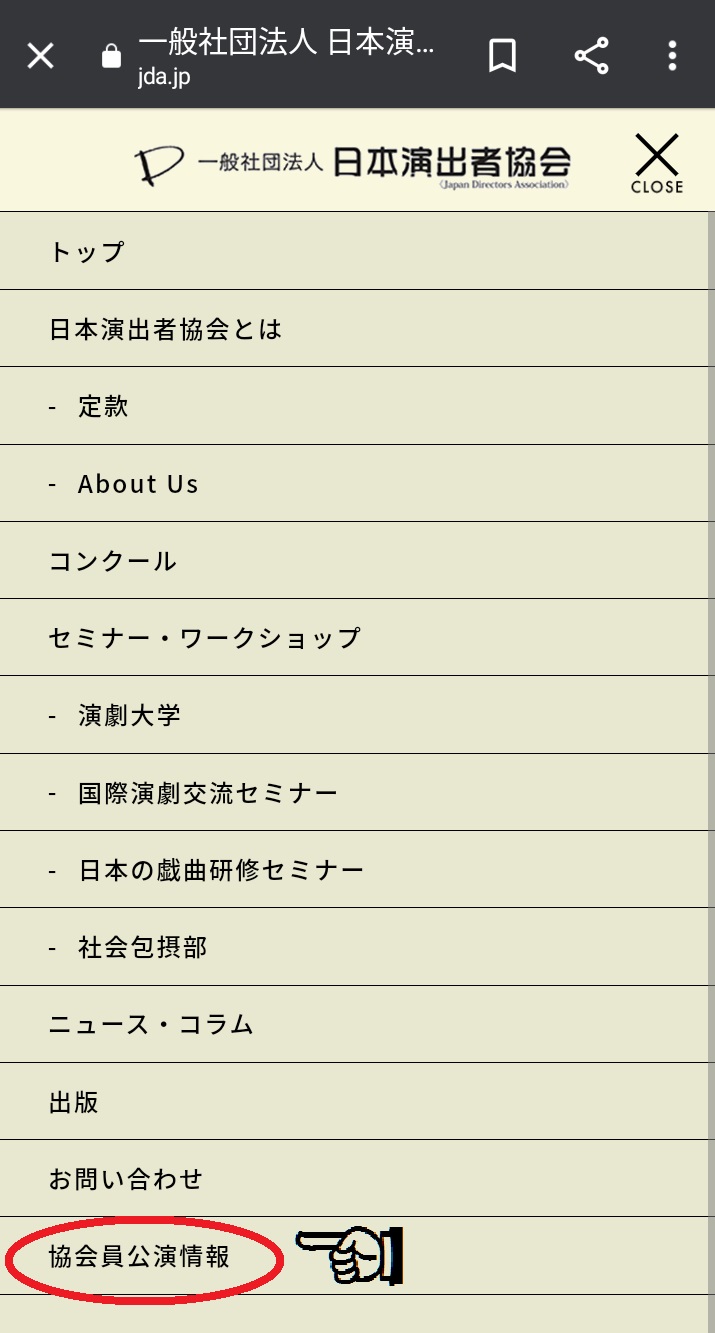Bookmark this page

click(x=502, y=55)
